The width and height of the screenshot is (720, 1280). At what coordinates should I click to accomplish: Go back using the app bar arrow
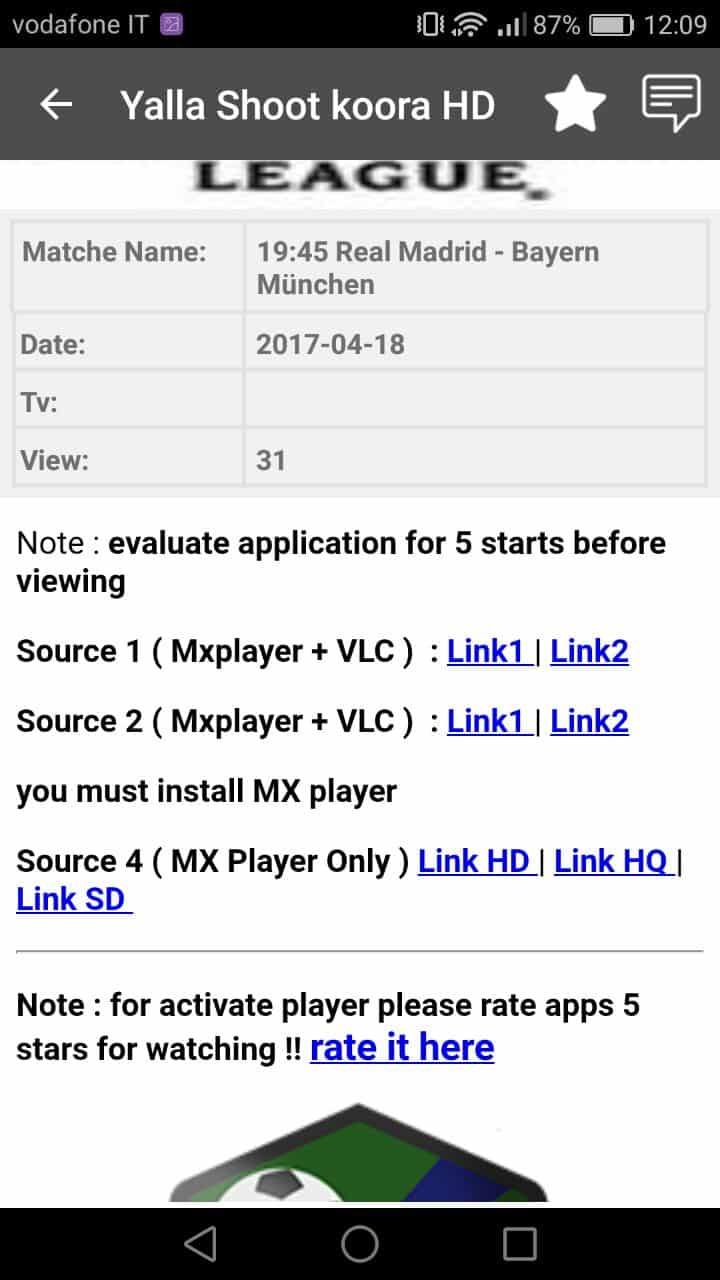(56, 104)
